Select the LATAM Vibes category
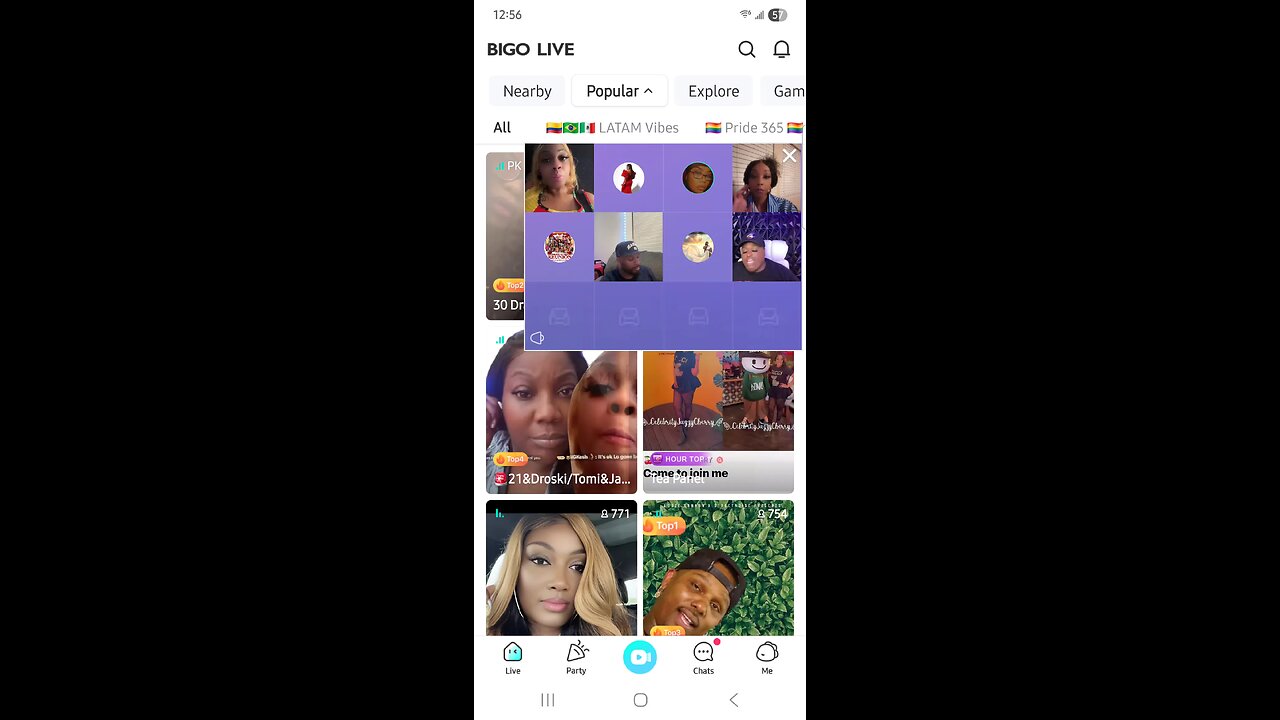The width and height of the screenshot is (1280, 720). pyautogui.click(x=612, y=128)
